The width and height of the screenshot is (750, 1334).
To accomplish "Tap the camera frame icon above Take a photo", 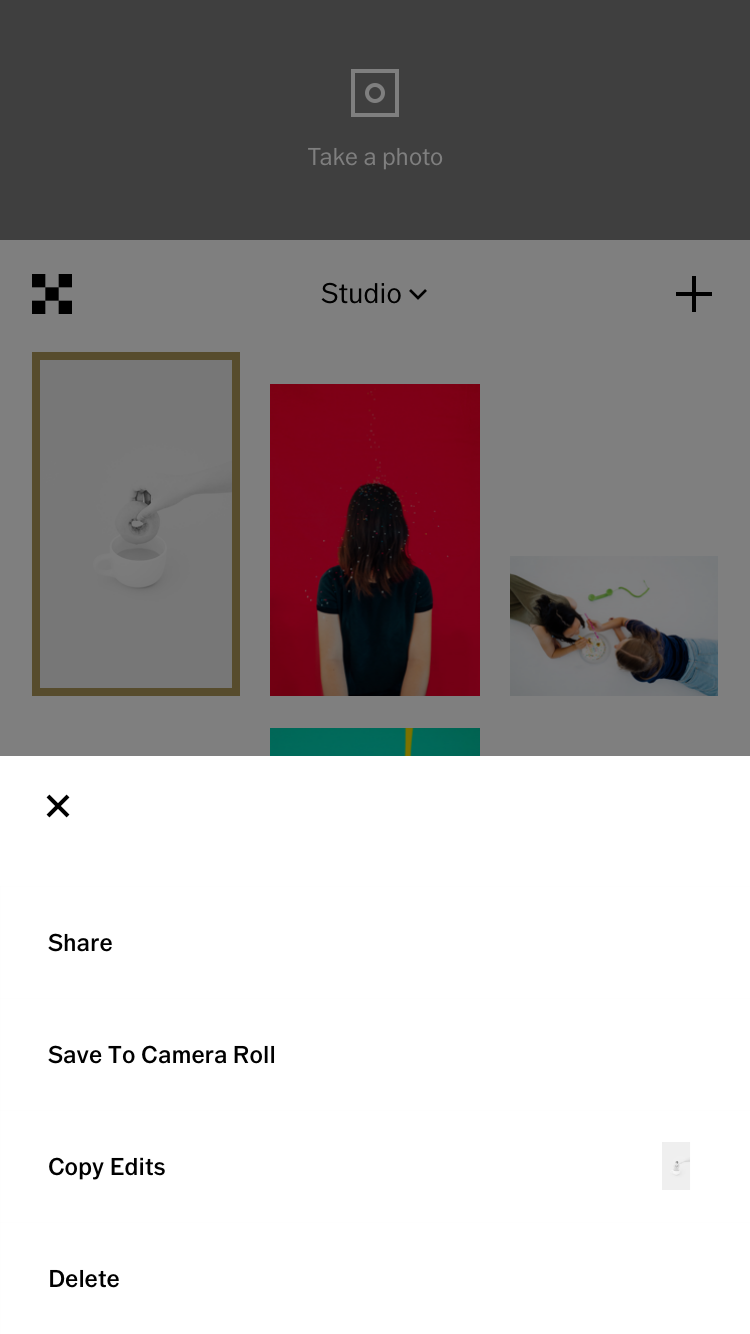I will pos(375,93).
